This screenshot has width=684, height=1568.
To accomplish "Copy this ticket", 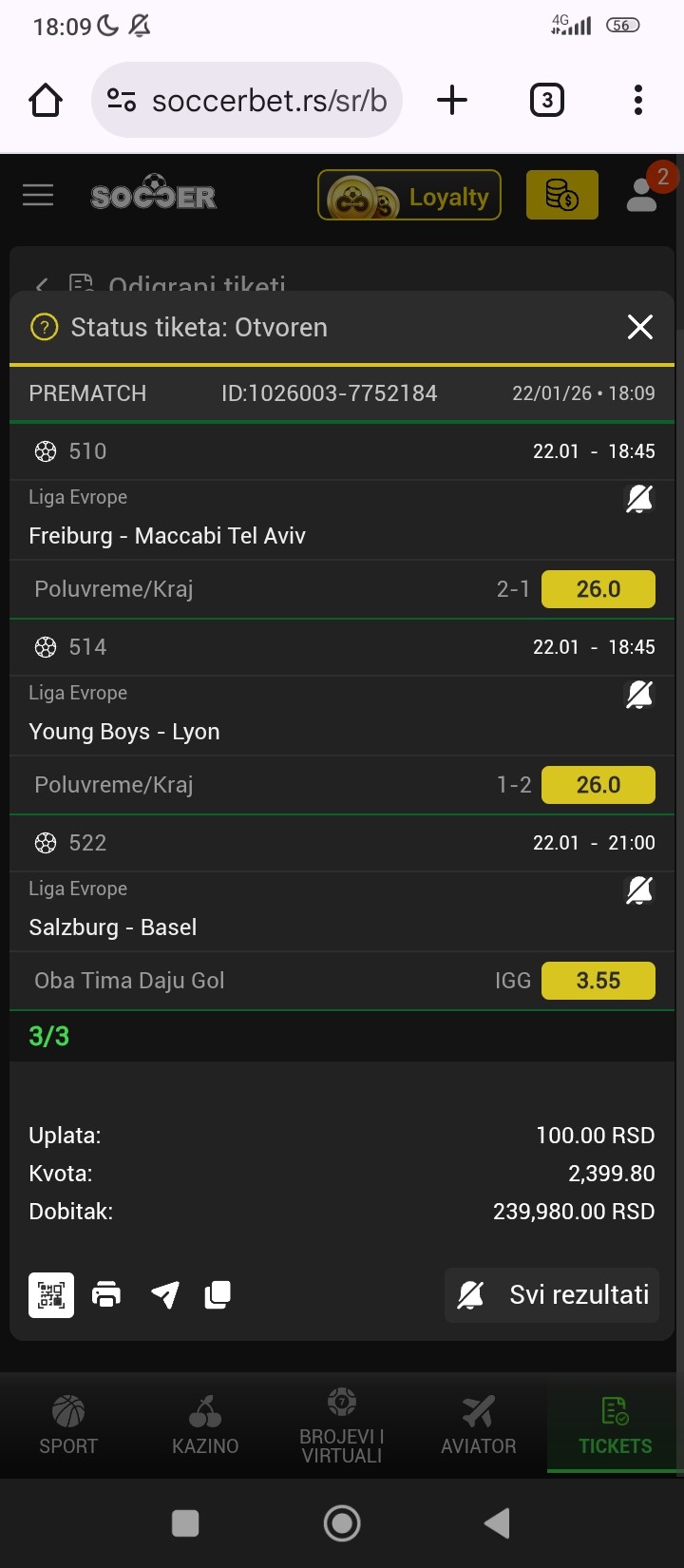I will tap(218, 1294).
